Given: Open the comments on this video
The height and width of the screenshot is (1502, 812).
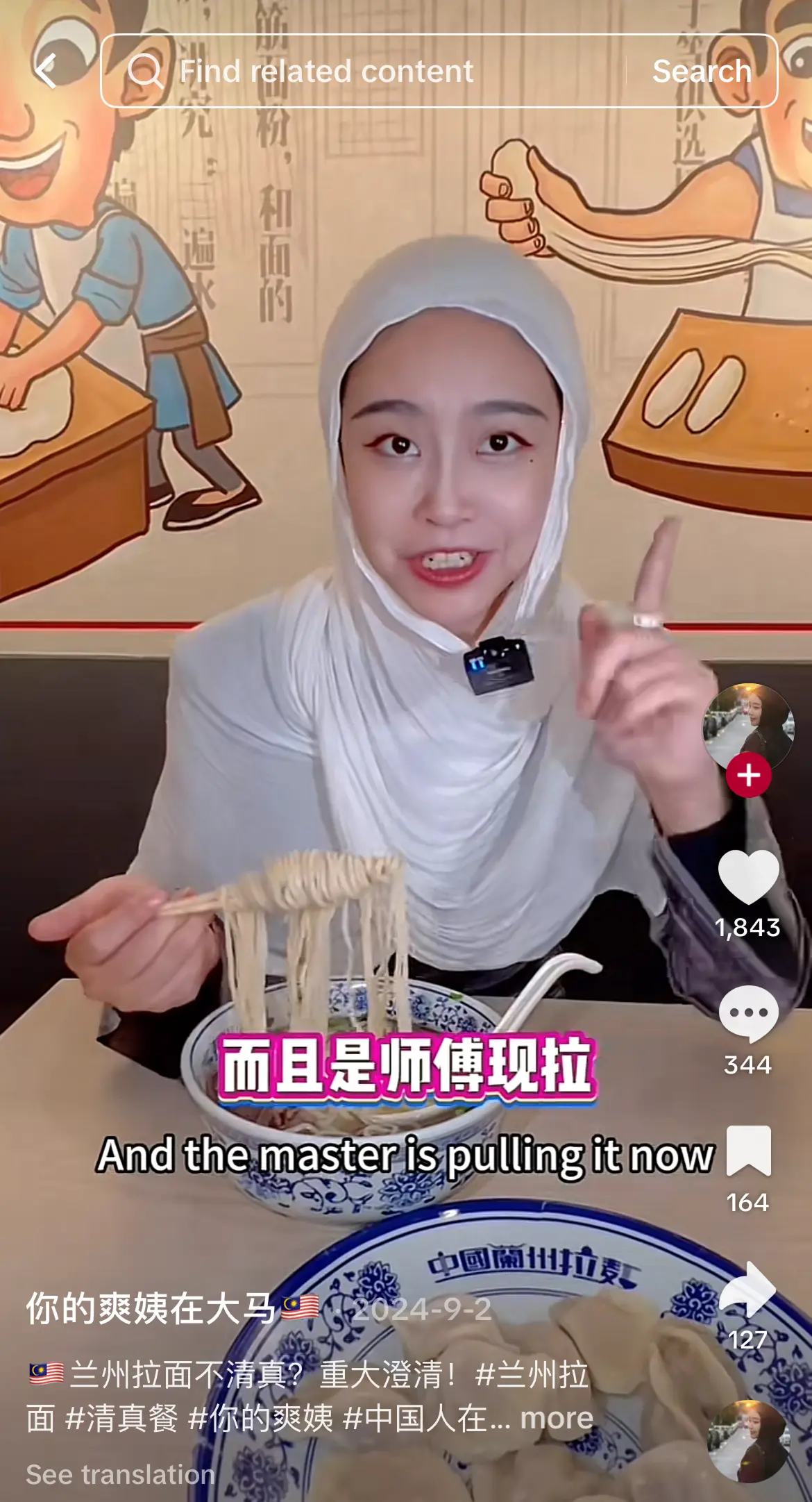Looking at the screenshot, I should click(x=747, y=1013).
